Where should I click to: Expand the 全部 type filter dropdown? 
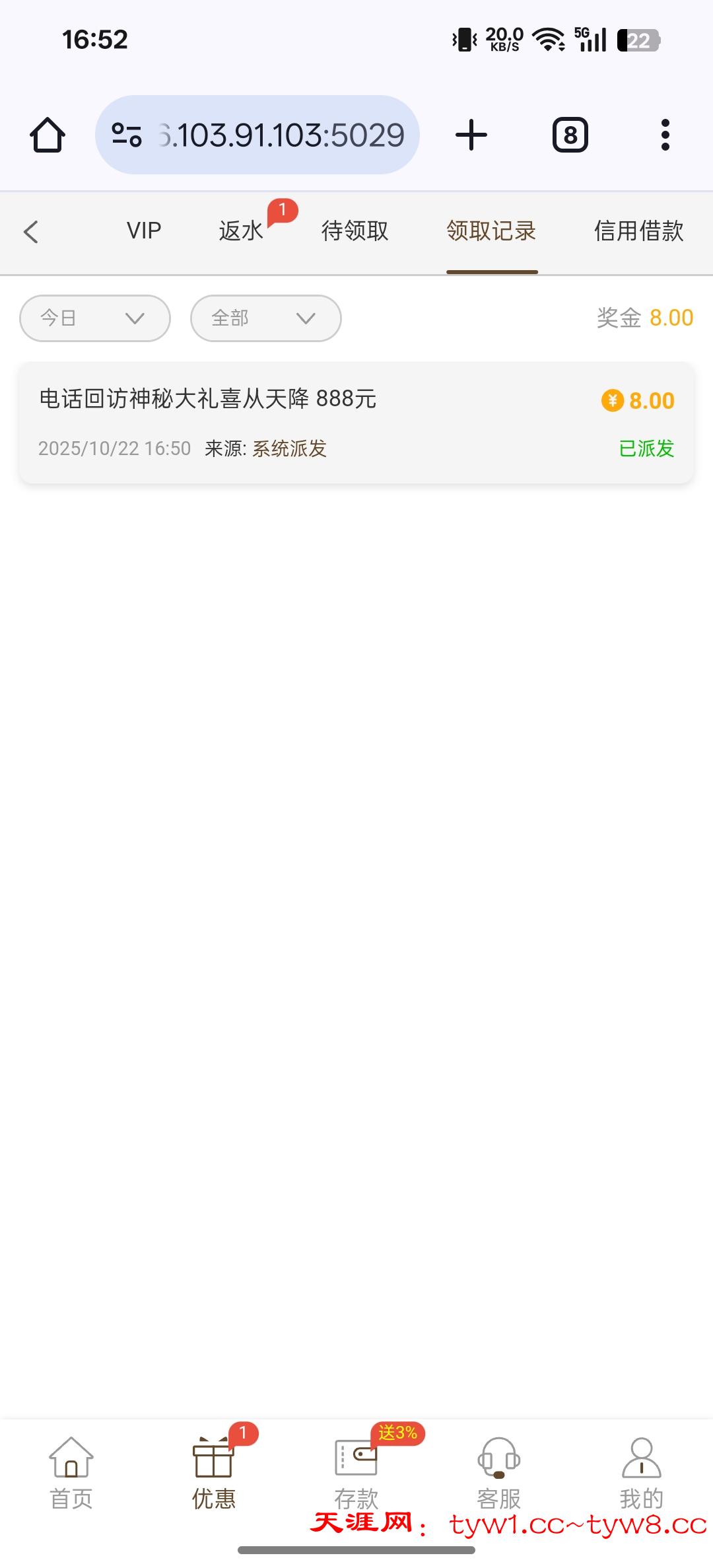tap(265, 318)
